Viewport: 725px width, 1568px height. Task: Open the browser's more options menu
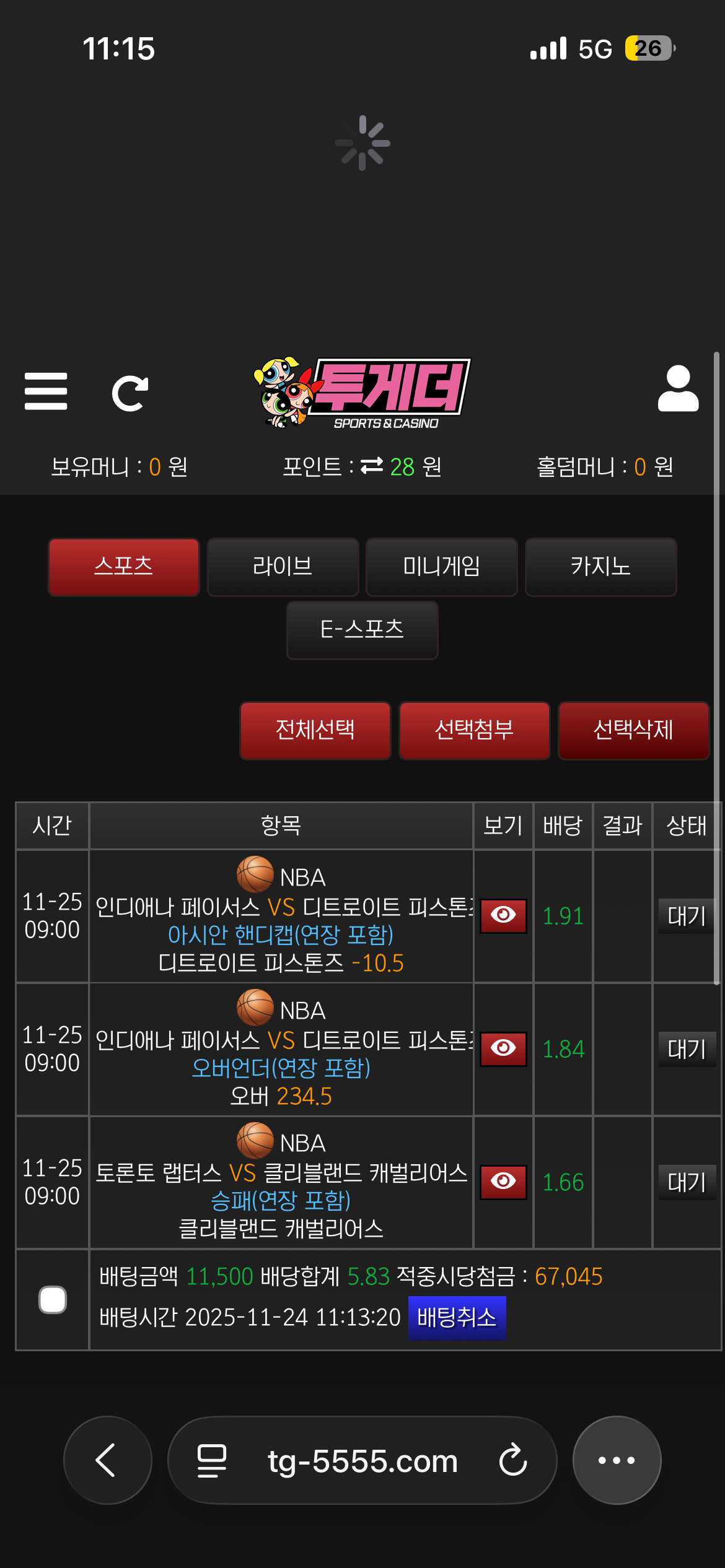617,1460
